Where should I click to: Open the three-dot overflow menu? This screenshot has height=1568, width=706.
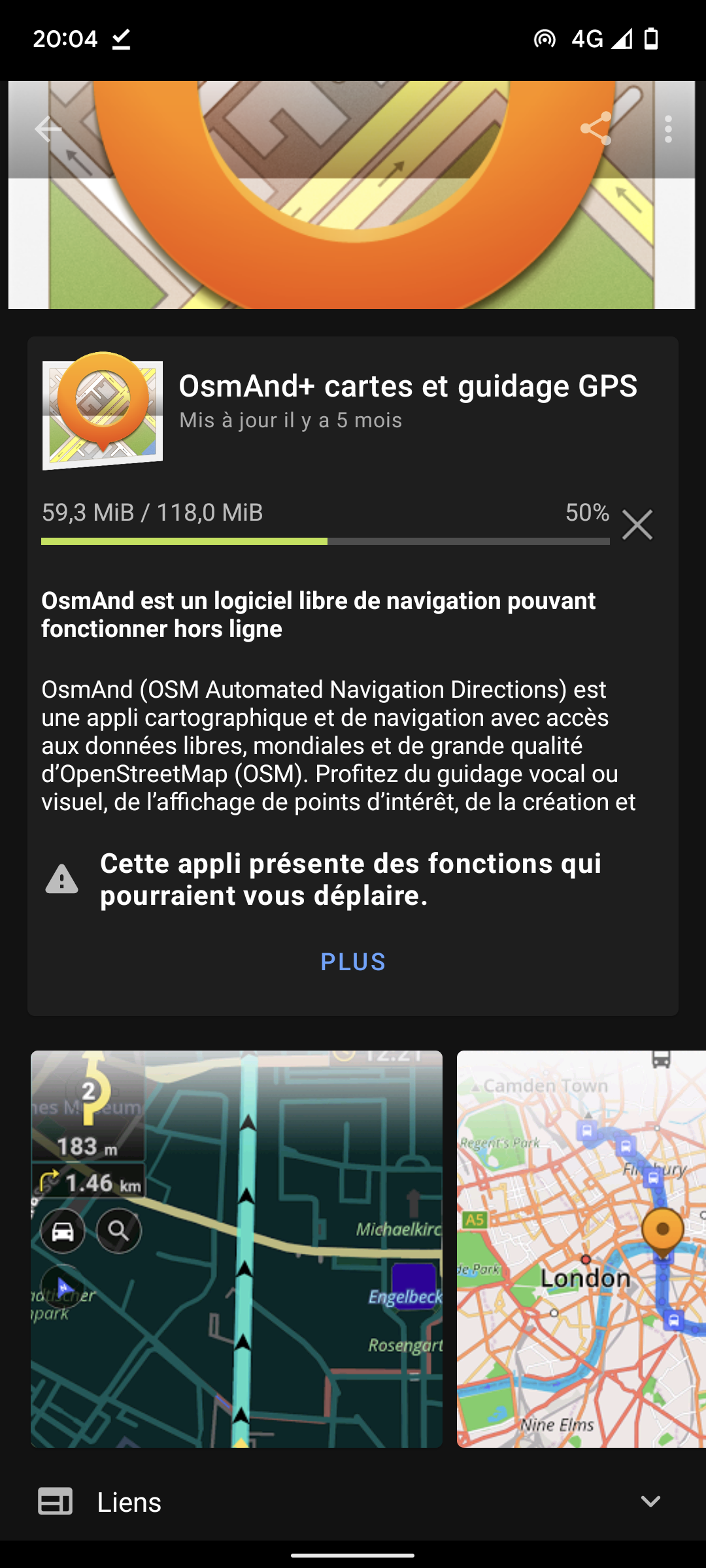click(x=668, y=129)
